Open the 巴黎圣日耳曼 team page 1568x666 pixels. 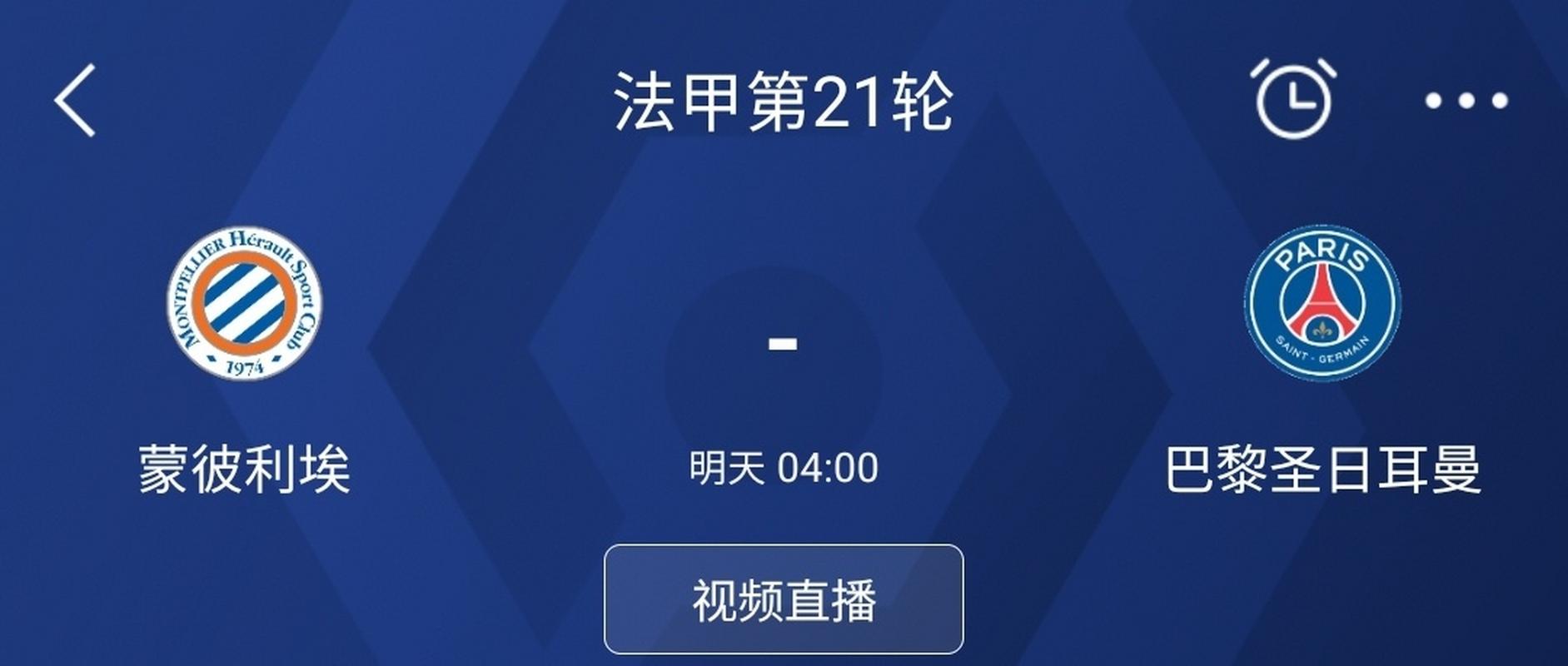pyautogui.click(x=1322, y=303)
